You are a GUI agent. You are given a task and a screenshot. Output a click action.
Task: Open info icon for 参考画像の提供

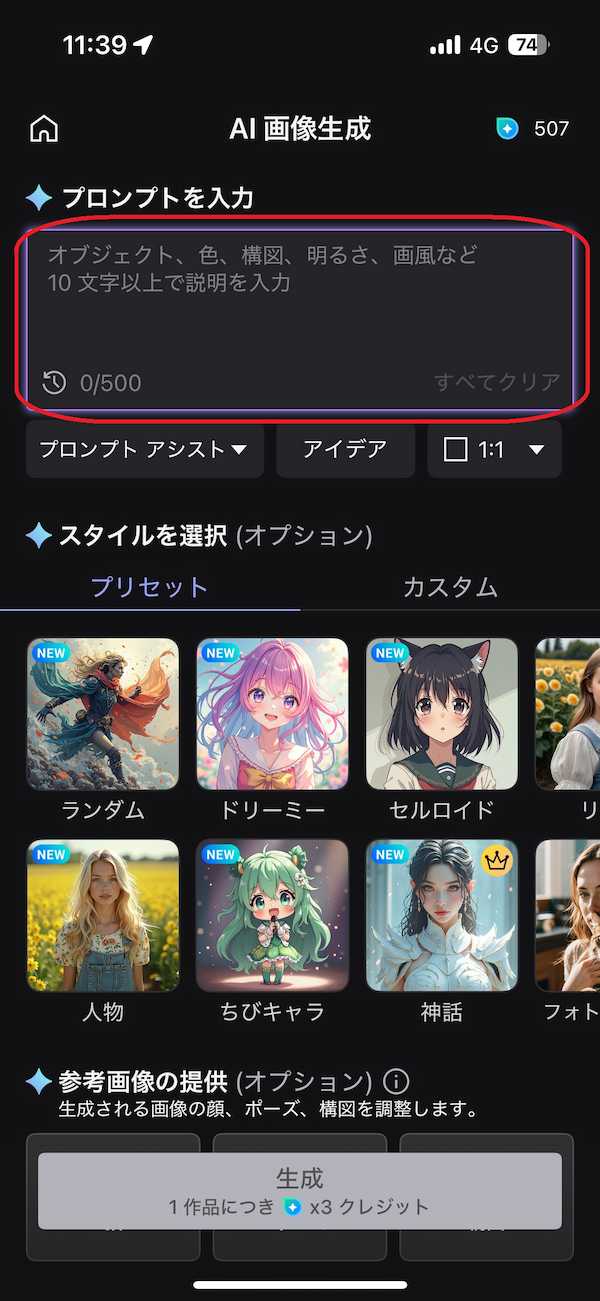397,1082
